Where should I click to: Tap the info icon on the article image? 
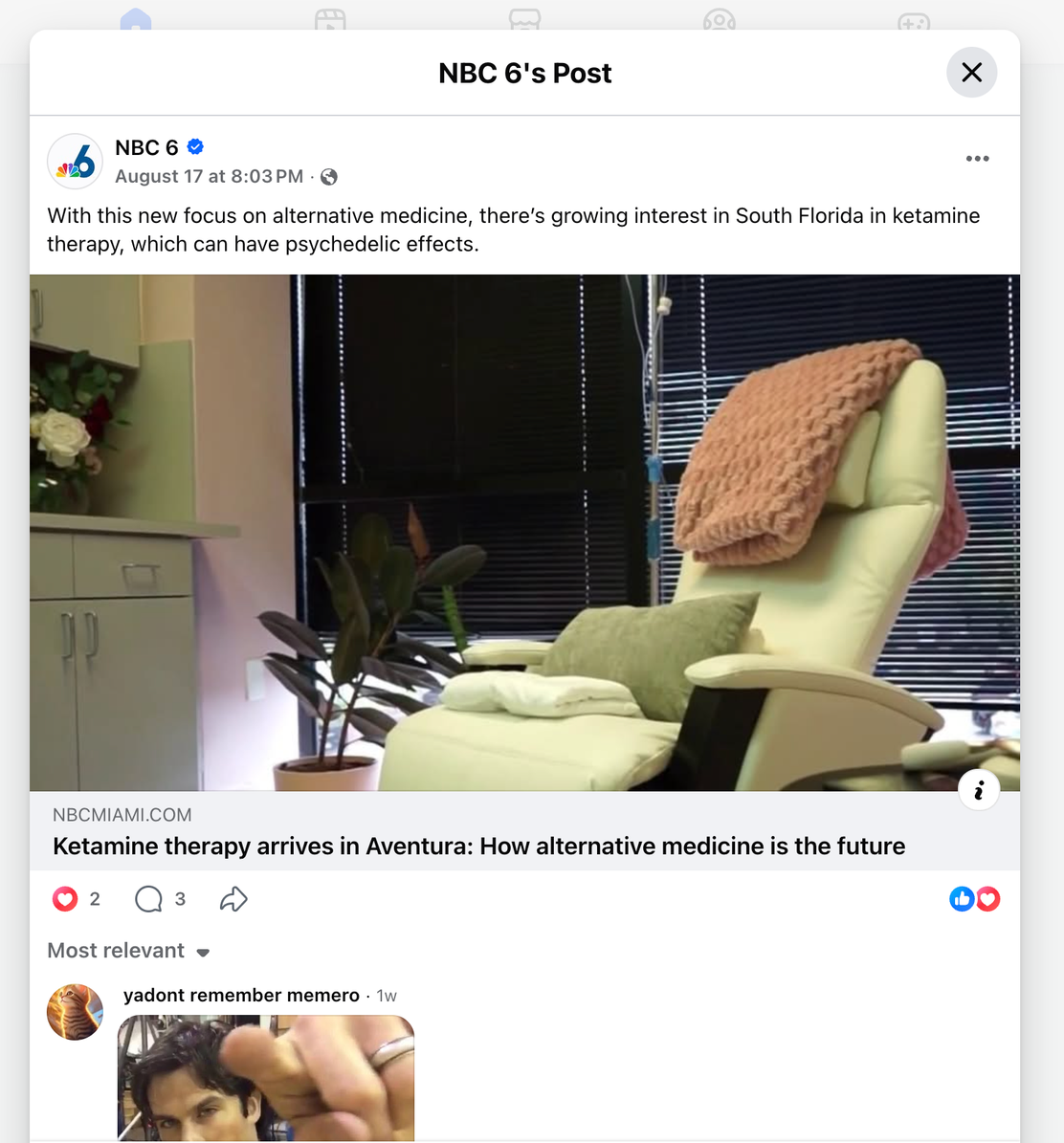coord(978,789)
